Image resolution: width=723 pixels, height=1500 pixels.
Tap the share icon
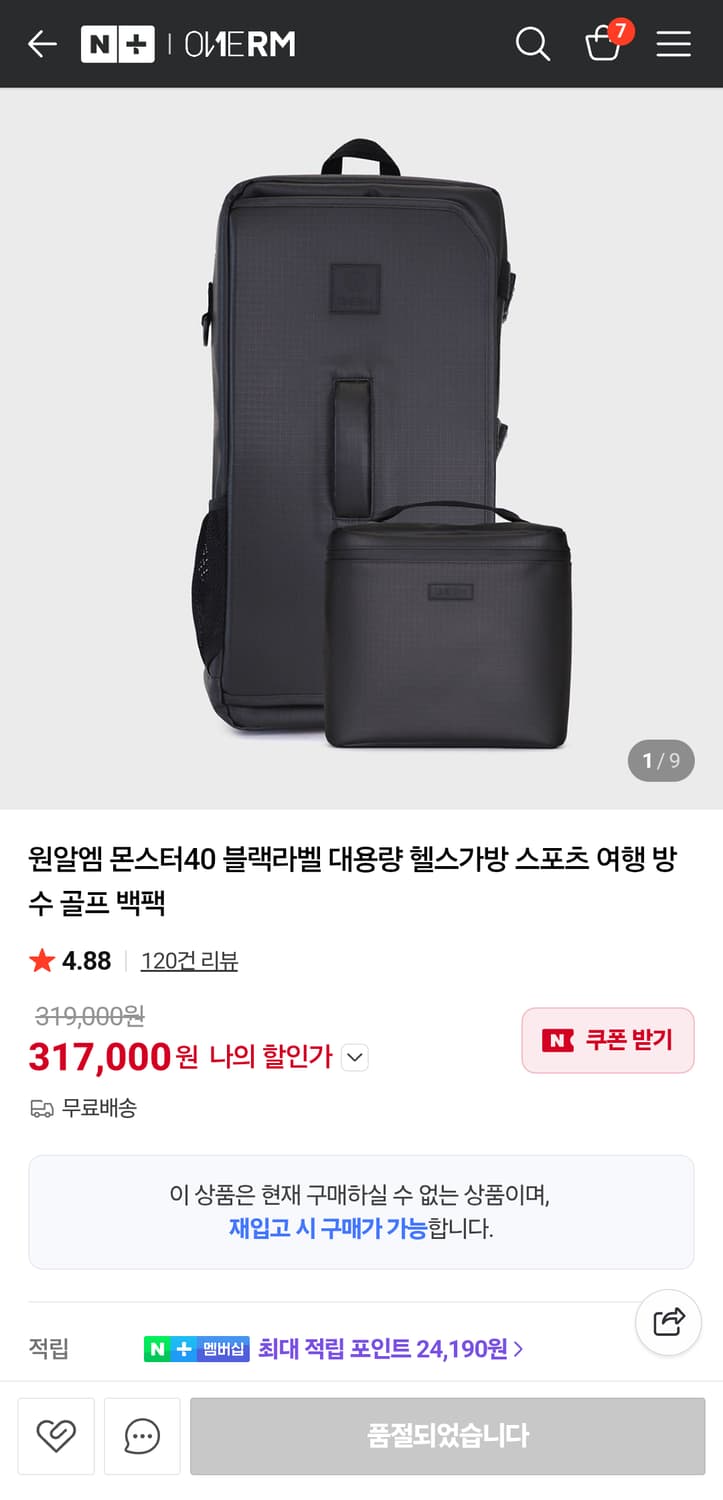pos(668,1322)
